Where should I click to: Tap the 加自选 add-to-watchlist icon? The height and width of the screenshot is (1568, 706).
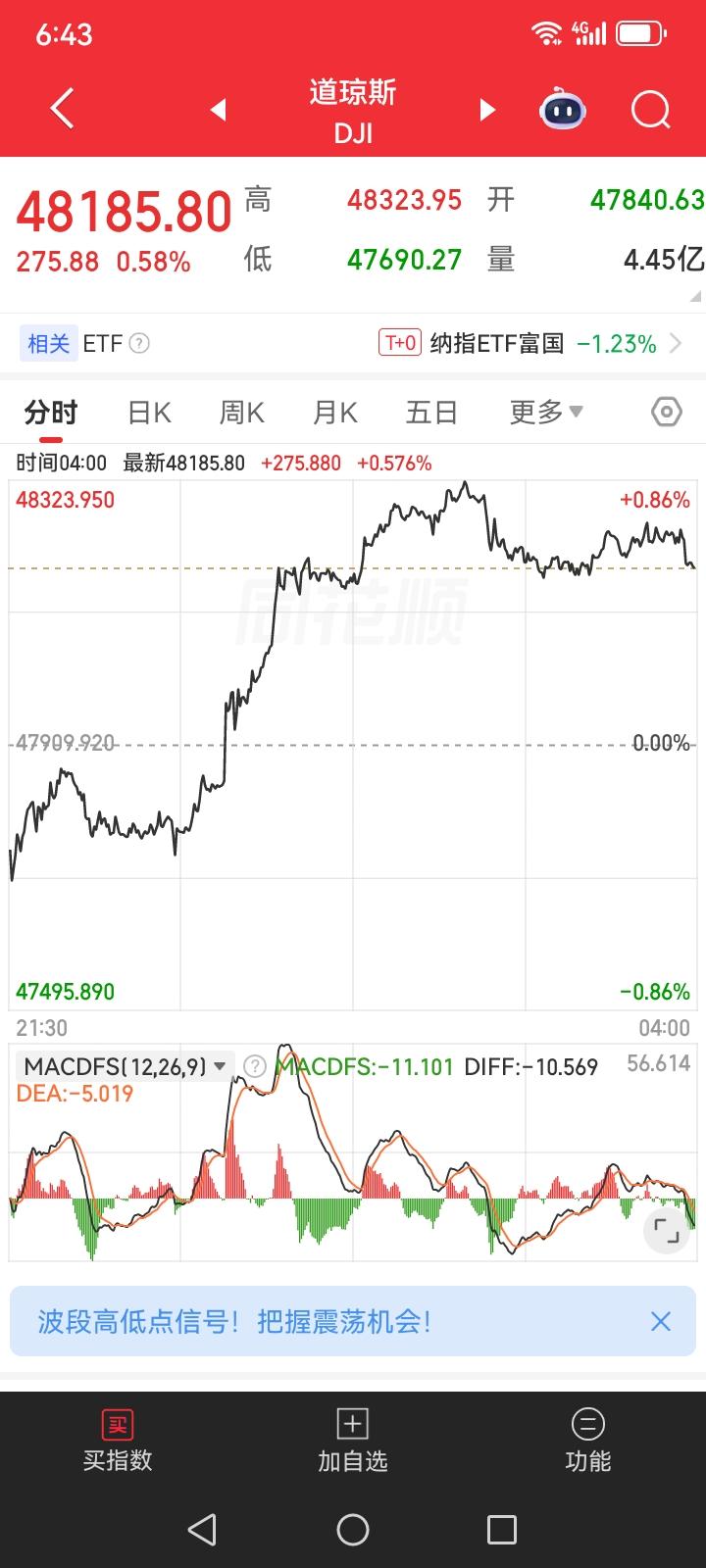[x=352, y=1441]
